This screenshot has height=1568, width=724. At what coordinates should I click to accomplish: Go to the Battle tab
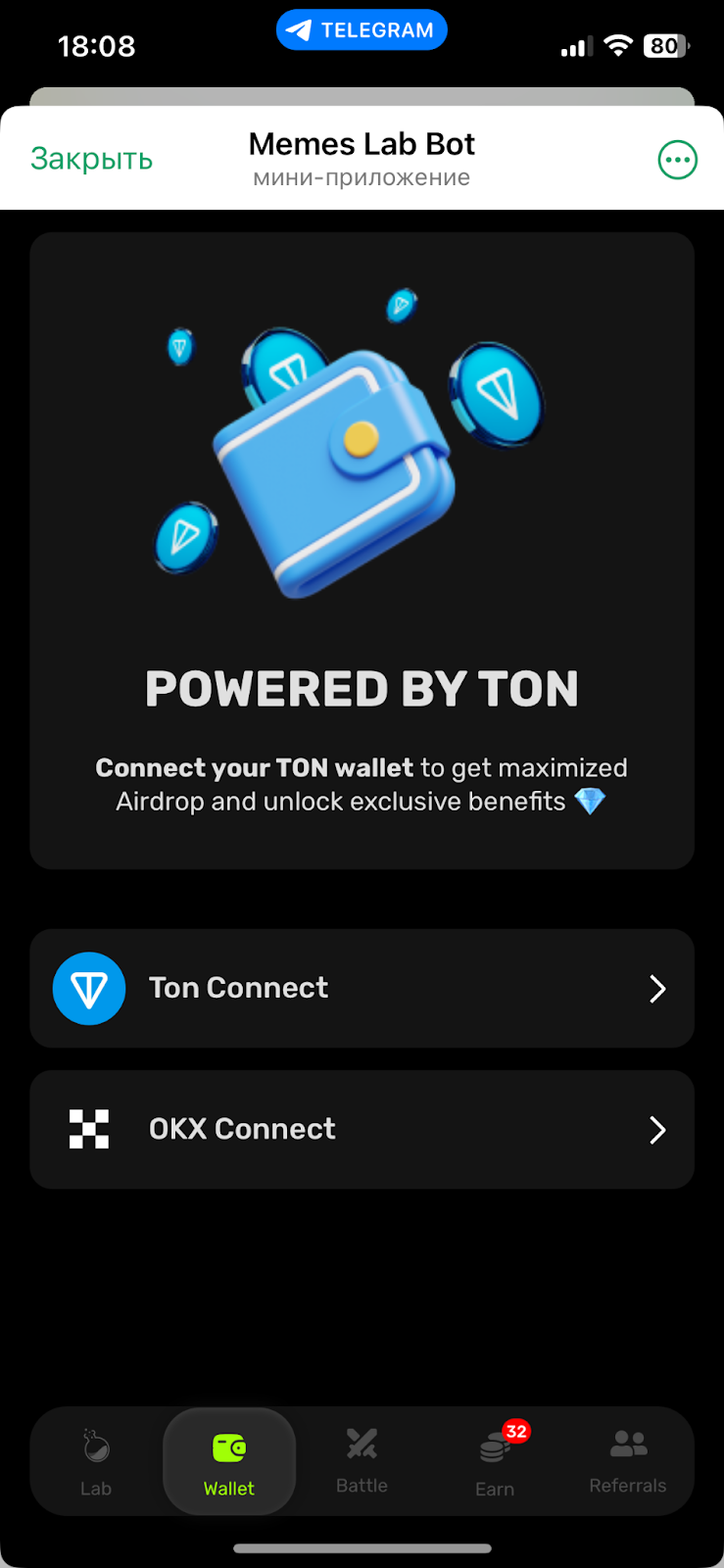click(x=362, y=1461)
